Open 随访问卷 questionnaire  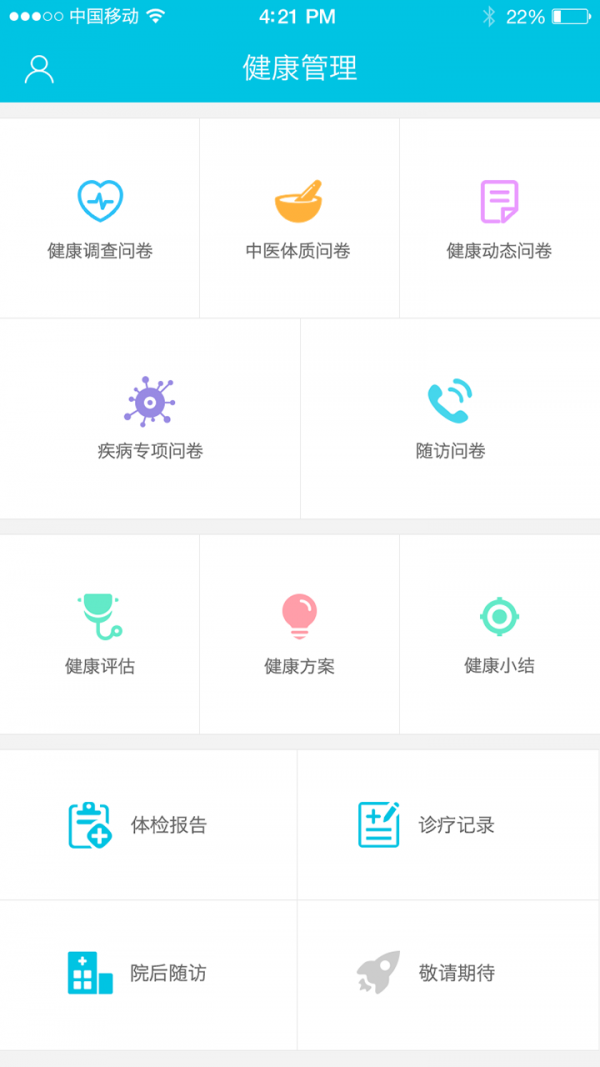click(x=450, y=418)
